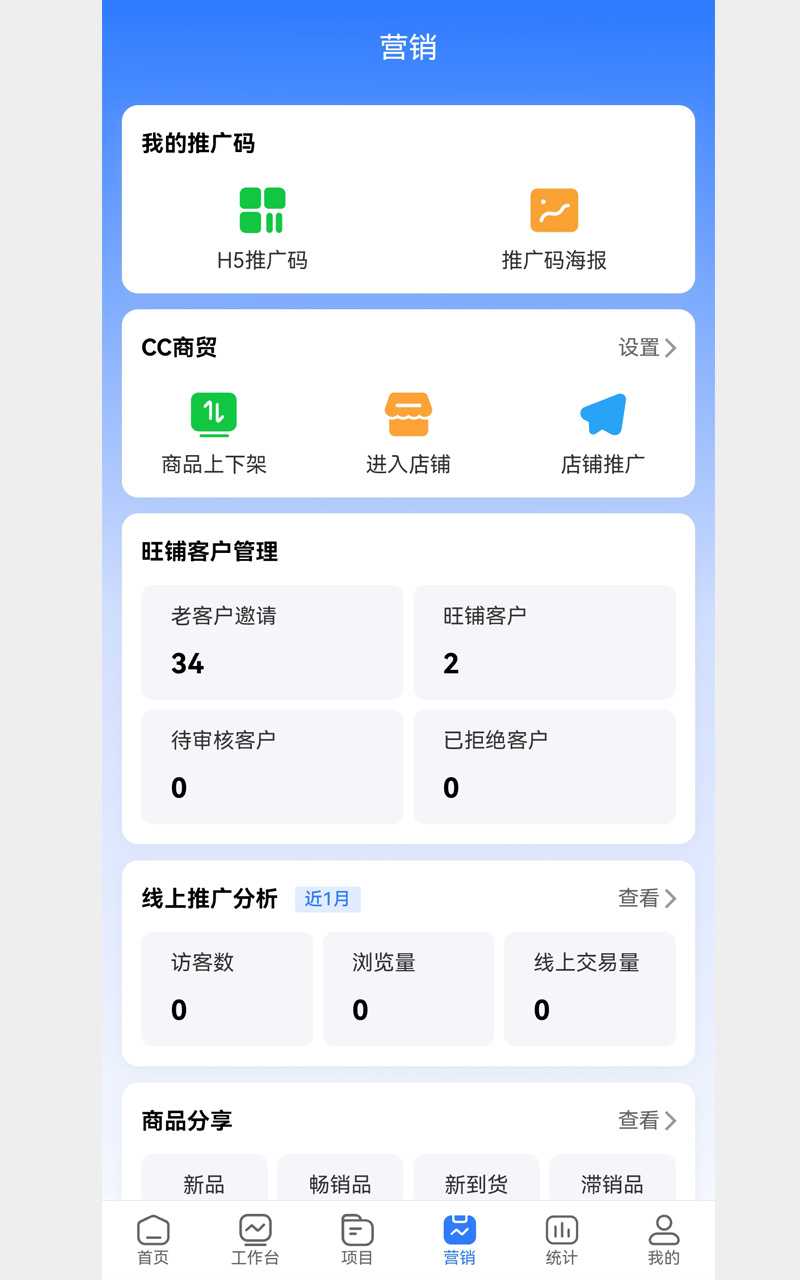Check 待审核客户 pending customers
This screenshot has height=1280, width=800.
272,766
